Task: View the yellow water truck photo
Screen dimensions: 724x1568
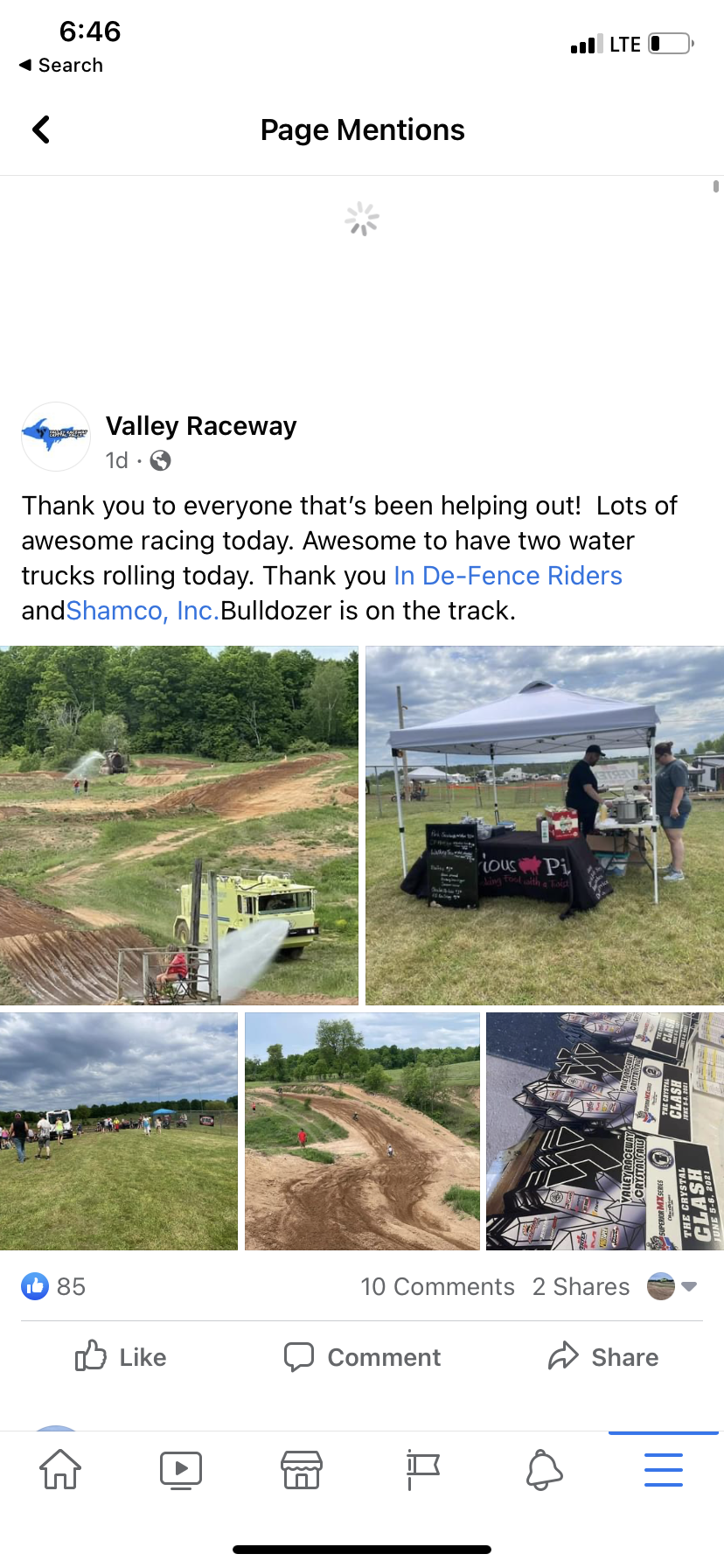Action: click(x=179, y=825)
